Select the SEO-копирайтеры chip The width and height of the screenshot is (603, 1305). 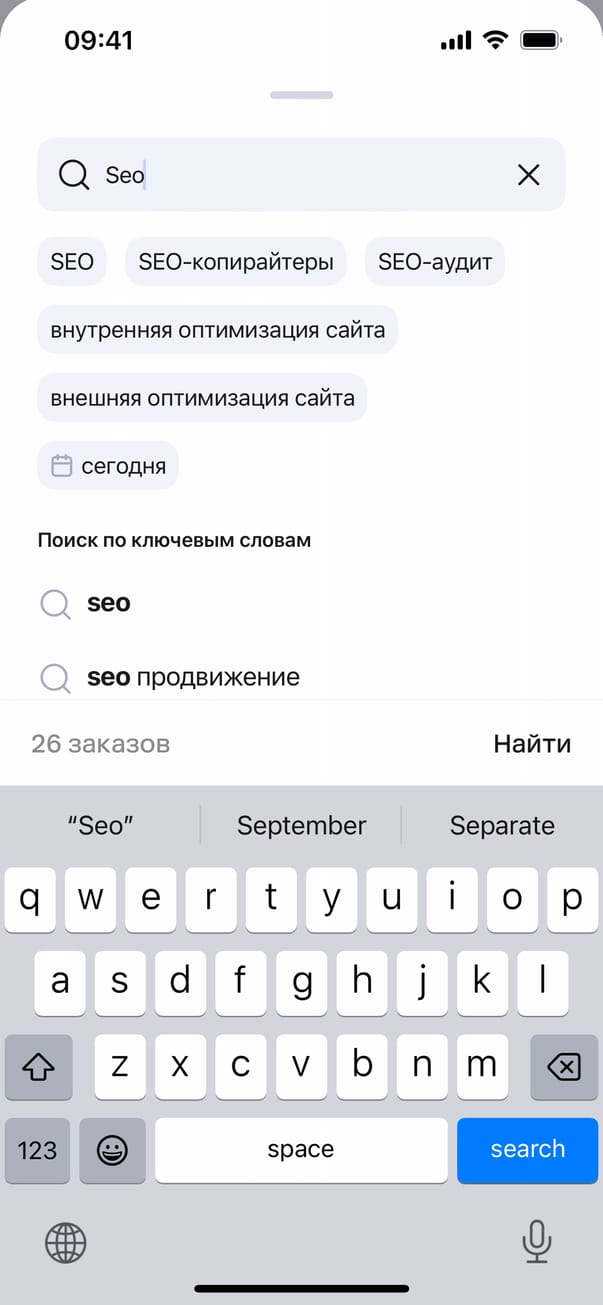236,262
